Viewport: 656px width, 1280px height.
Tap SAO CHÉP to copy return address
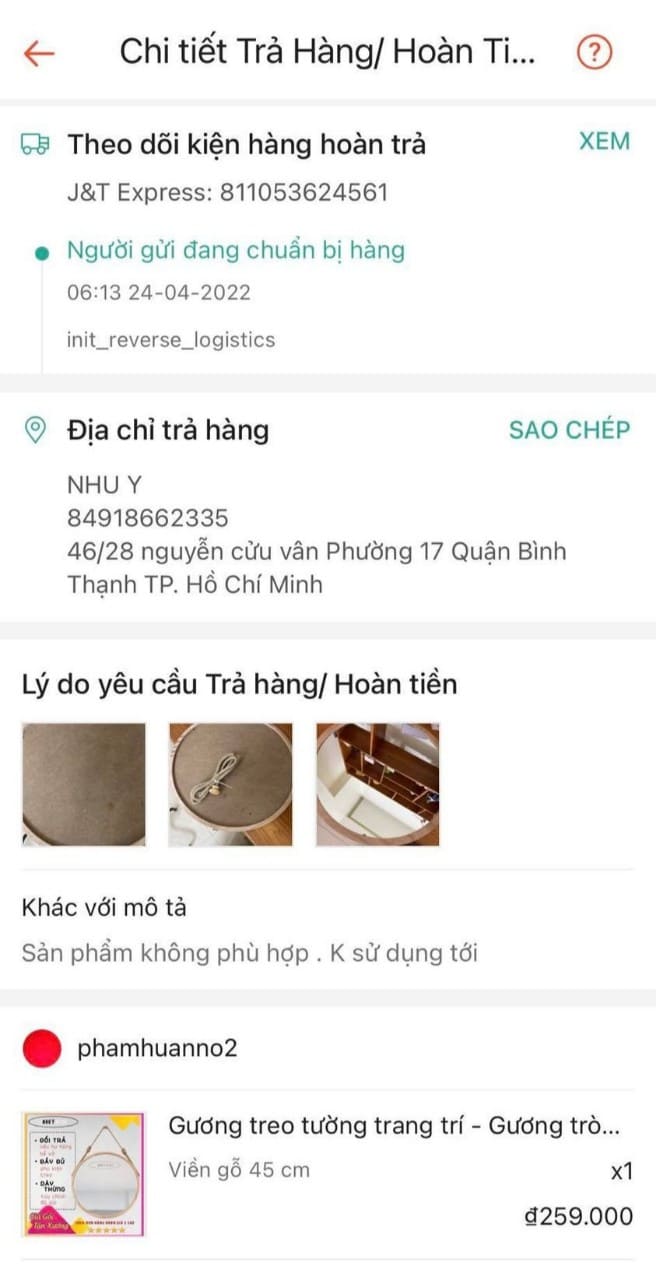569,430
